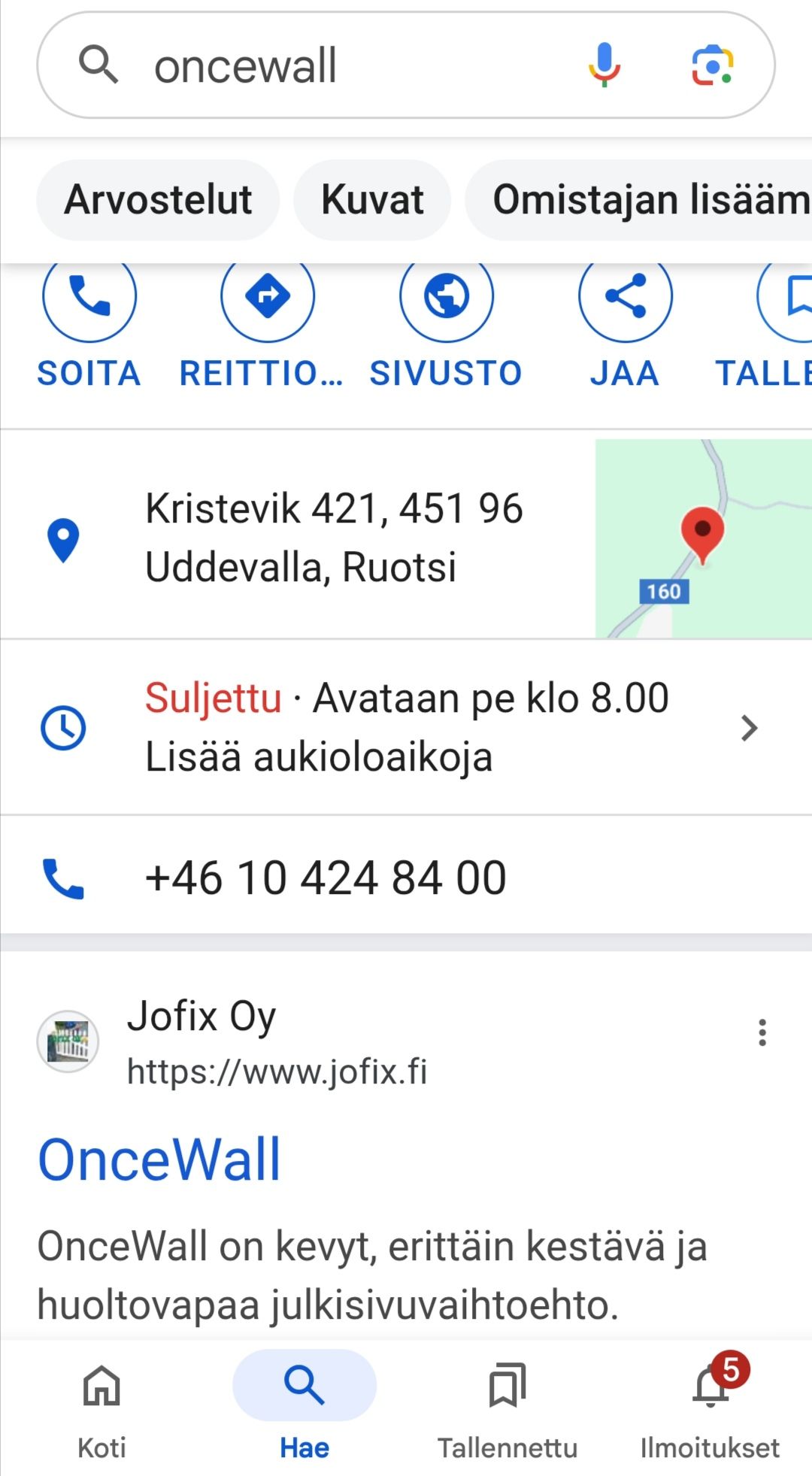This screenshot has width=812, height=1476.
Task: Open the map thumbnail with red pin
Action: coord(703,538)
